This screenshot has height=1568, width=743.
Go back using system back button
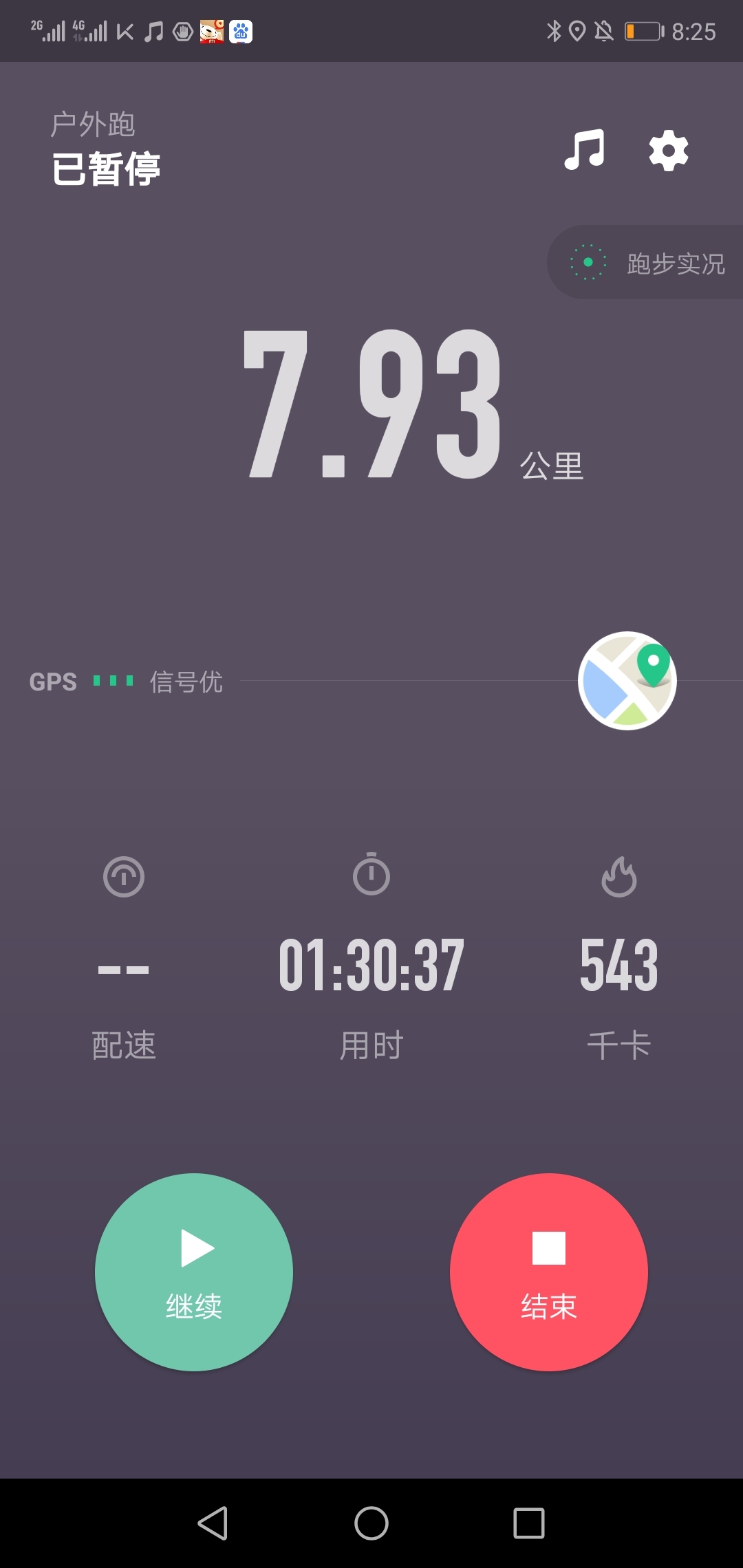(213, 1523)
